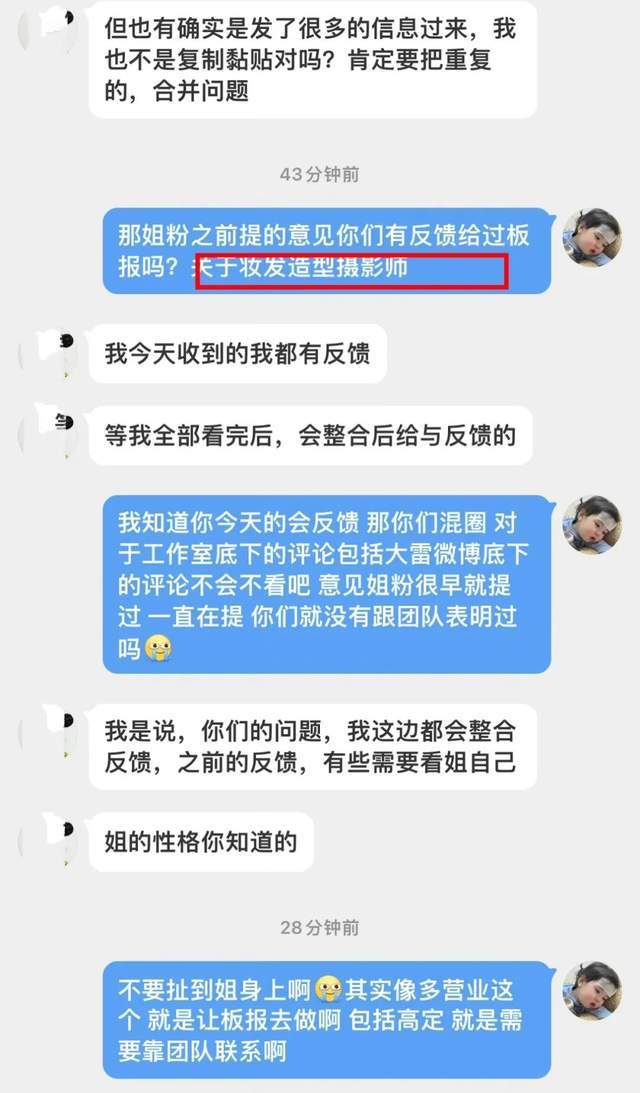
Task: Open sender's avatar beside the 我知道你今天的会反馈 message
Action: [592, 526]
